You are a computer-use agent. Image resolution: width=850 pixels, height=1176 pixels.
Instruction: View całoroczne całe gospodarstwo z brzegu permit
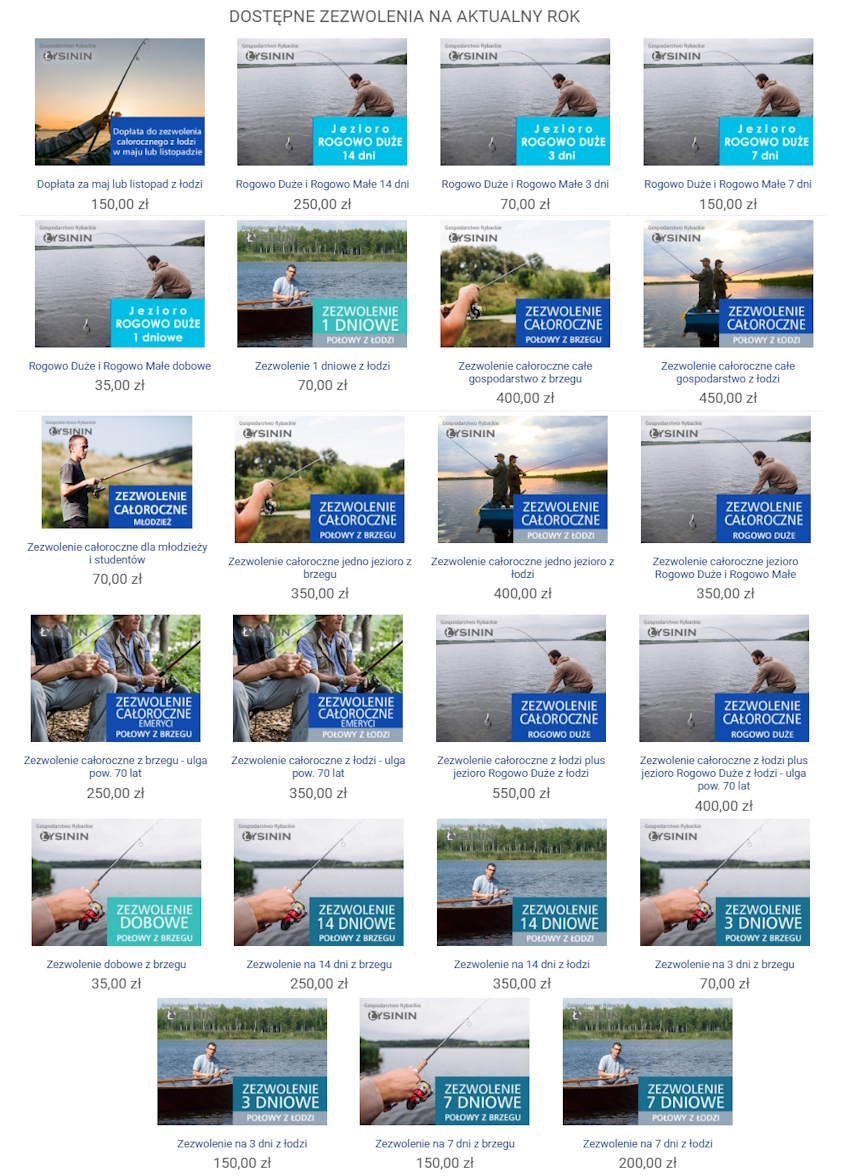[x=525, y=372]
